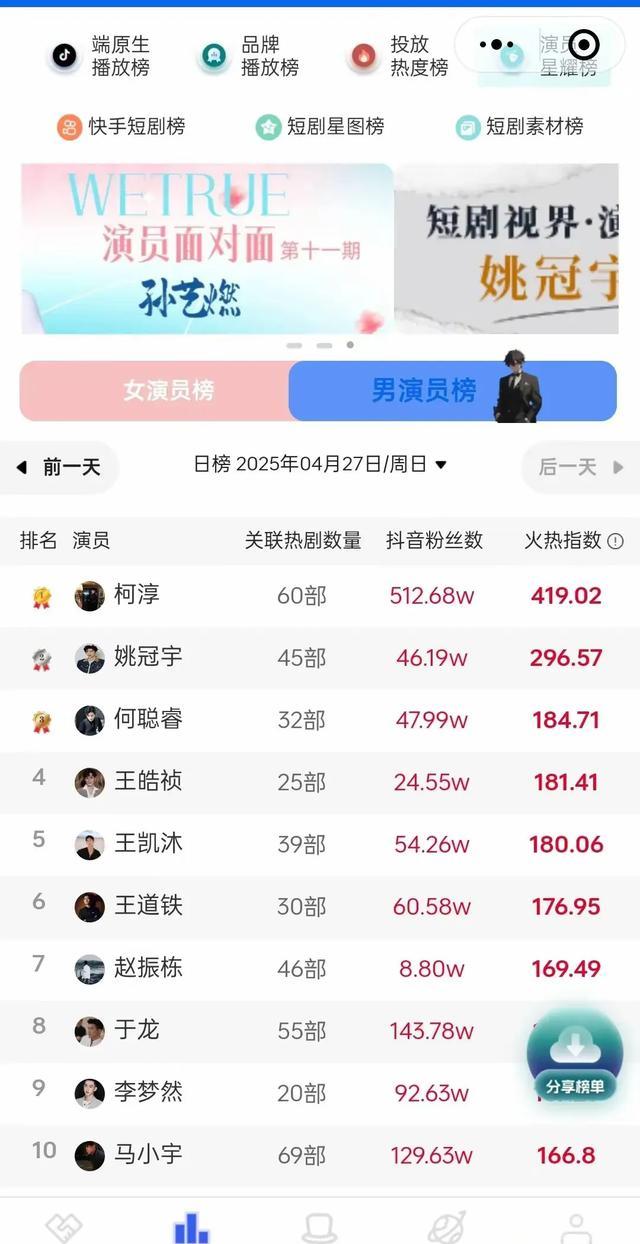Image resolution: width=640 pixels, height=1244 pixels.
Task: Switch to 短剧星图榜
Action: pyautogui.click(x=320, y=127)
